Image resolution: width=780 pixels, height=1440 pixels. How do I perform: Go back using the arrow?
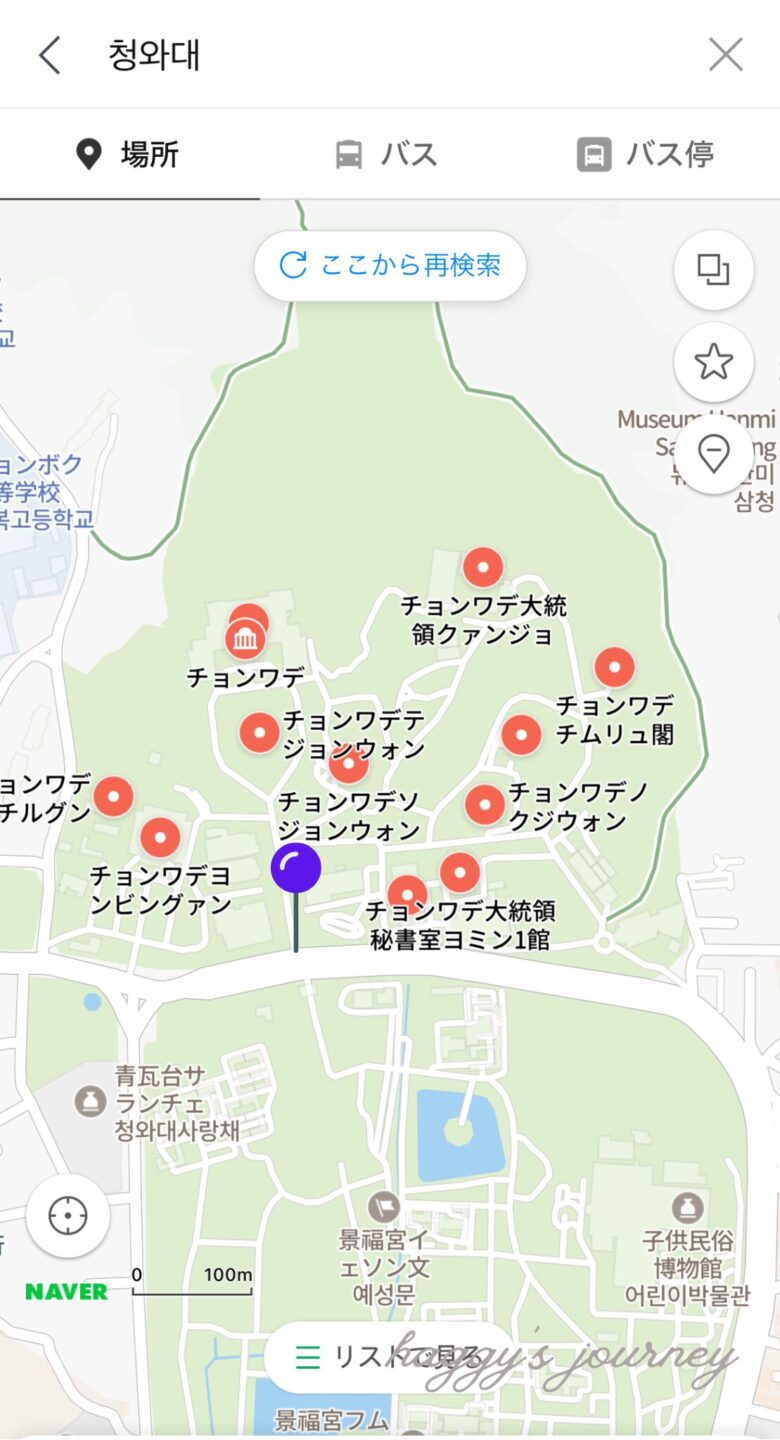[x=50, y=55]
